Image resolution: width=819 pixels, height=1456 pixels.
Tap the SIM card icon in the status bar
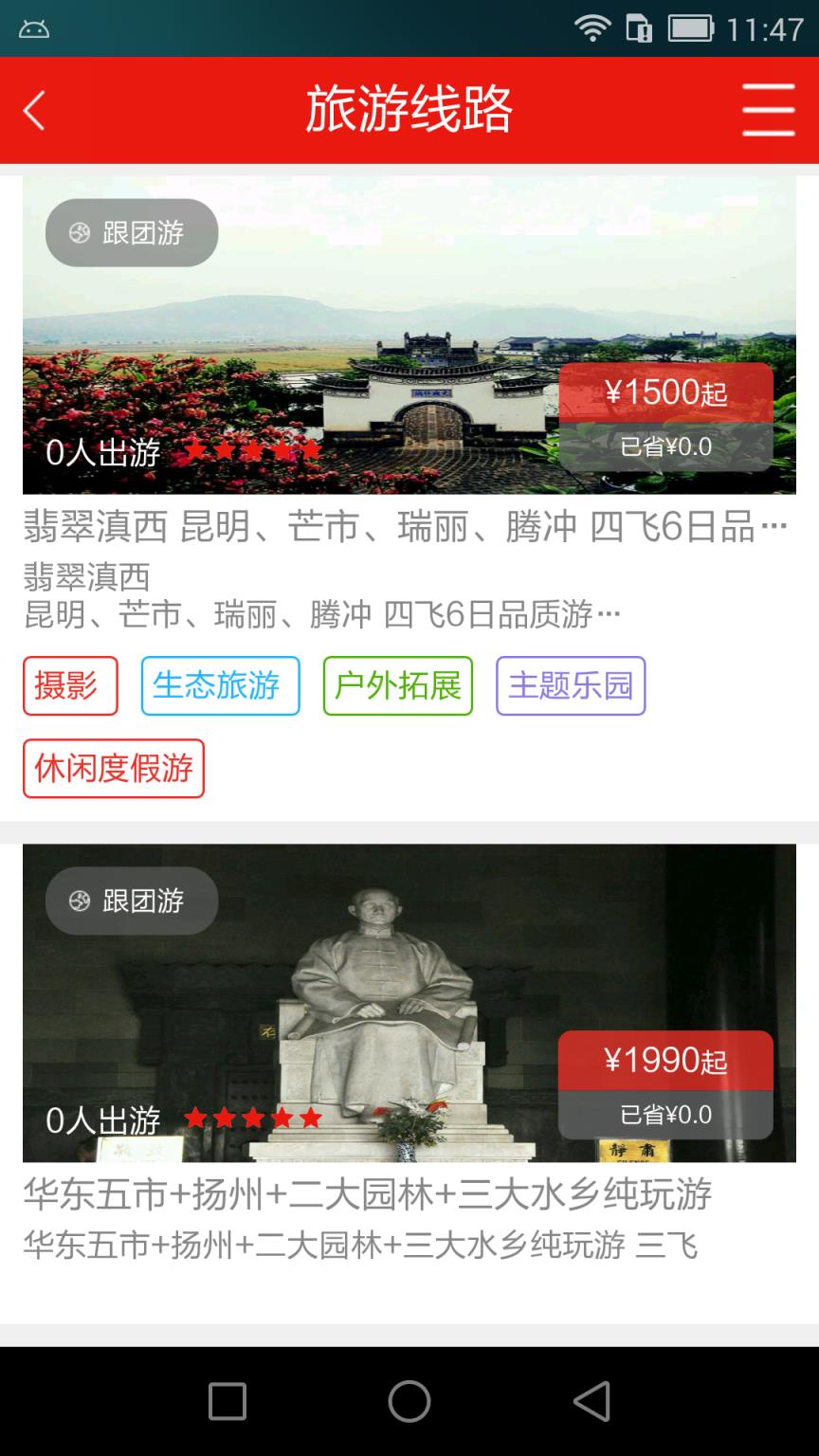[x=637, y=29]
